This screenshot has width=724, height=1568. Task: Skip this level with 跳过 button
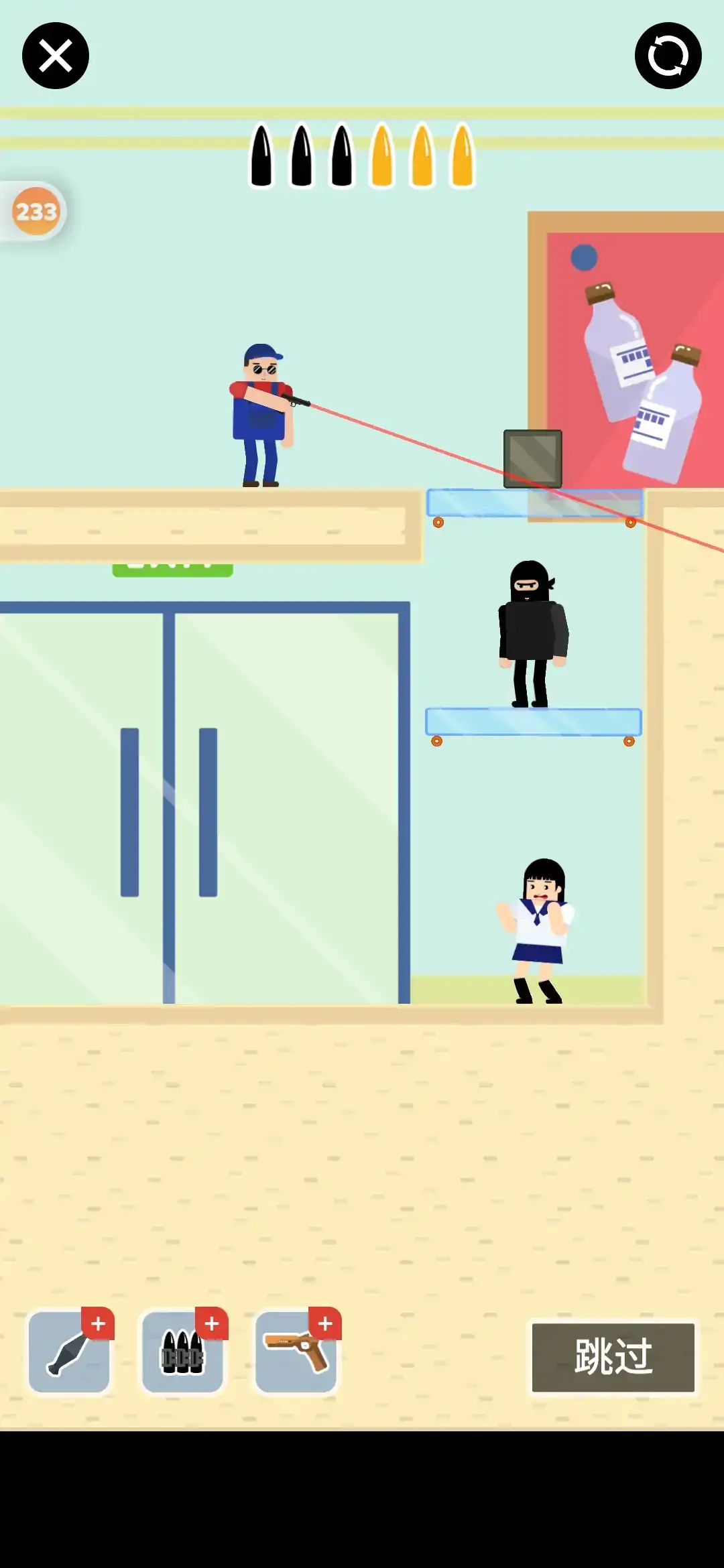coord(613,1357)
